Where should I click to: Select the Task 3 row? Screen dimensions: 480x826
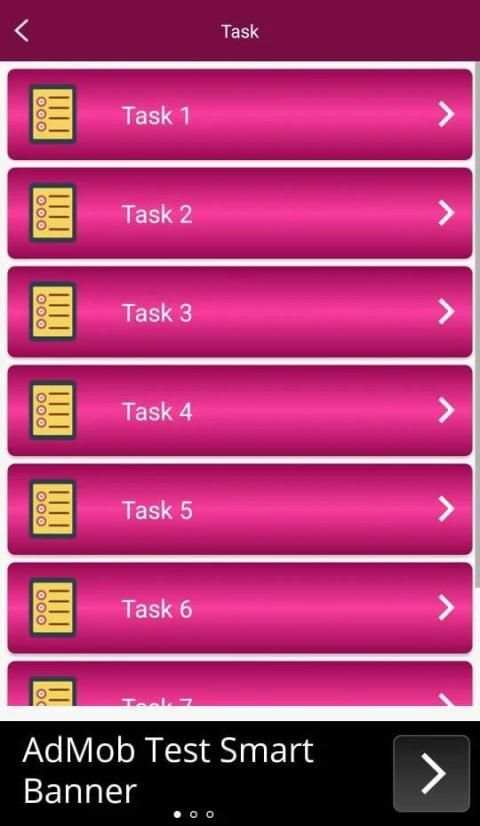(x=240, y=312)
